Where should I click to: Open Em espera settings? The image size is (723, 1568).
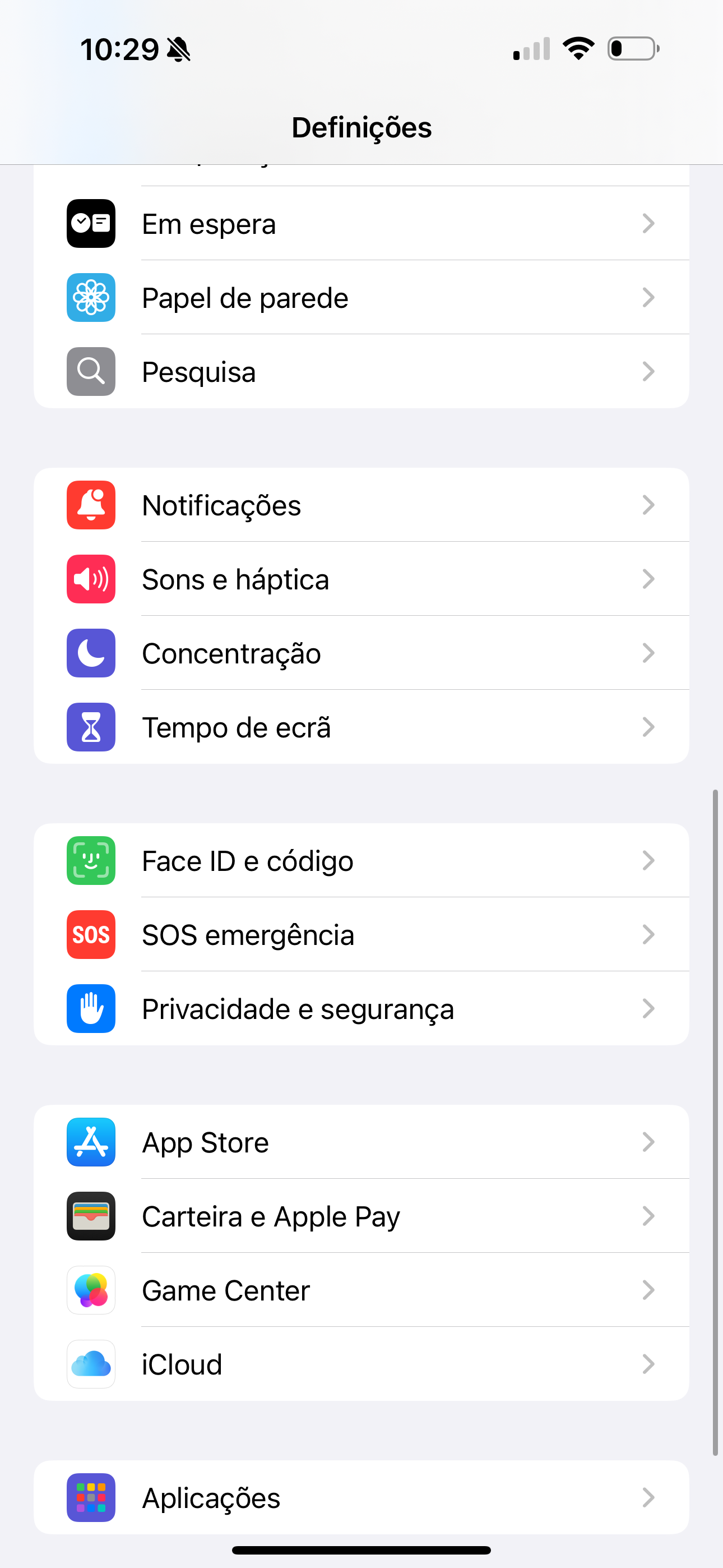(x=361, y=223)
